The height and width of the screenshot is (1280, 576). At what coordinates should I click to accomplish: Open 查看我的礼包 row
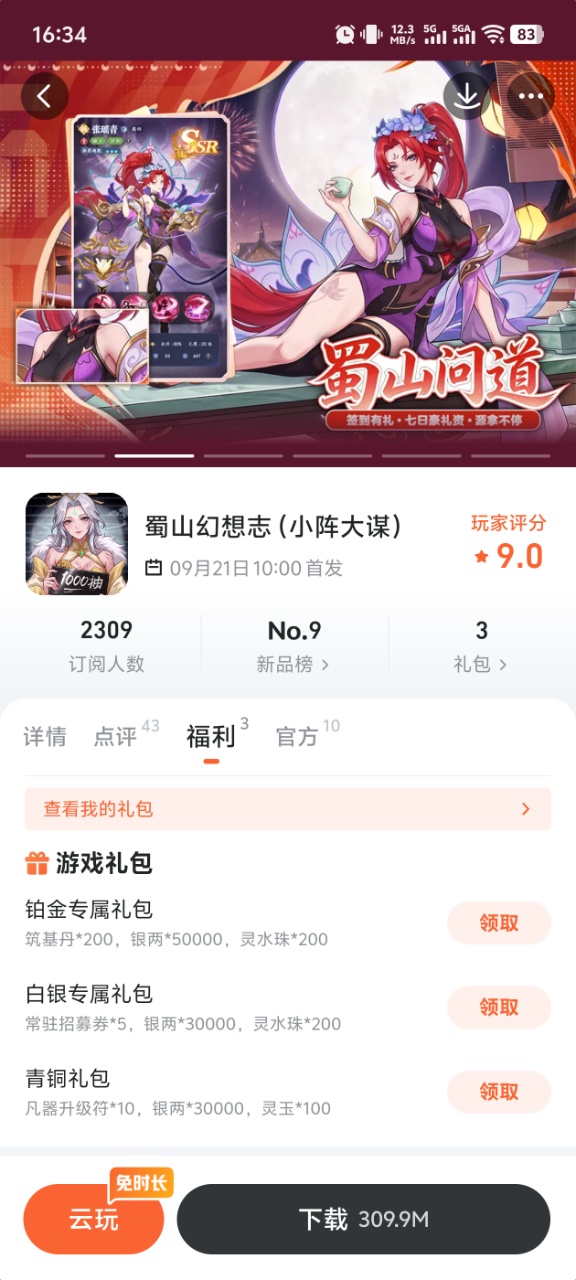click(x=288, y=809)
